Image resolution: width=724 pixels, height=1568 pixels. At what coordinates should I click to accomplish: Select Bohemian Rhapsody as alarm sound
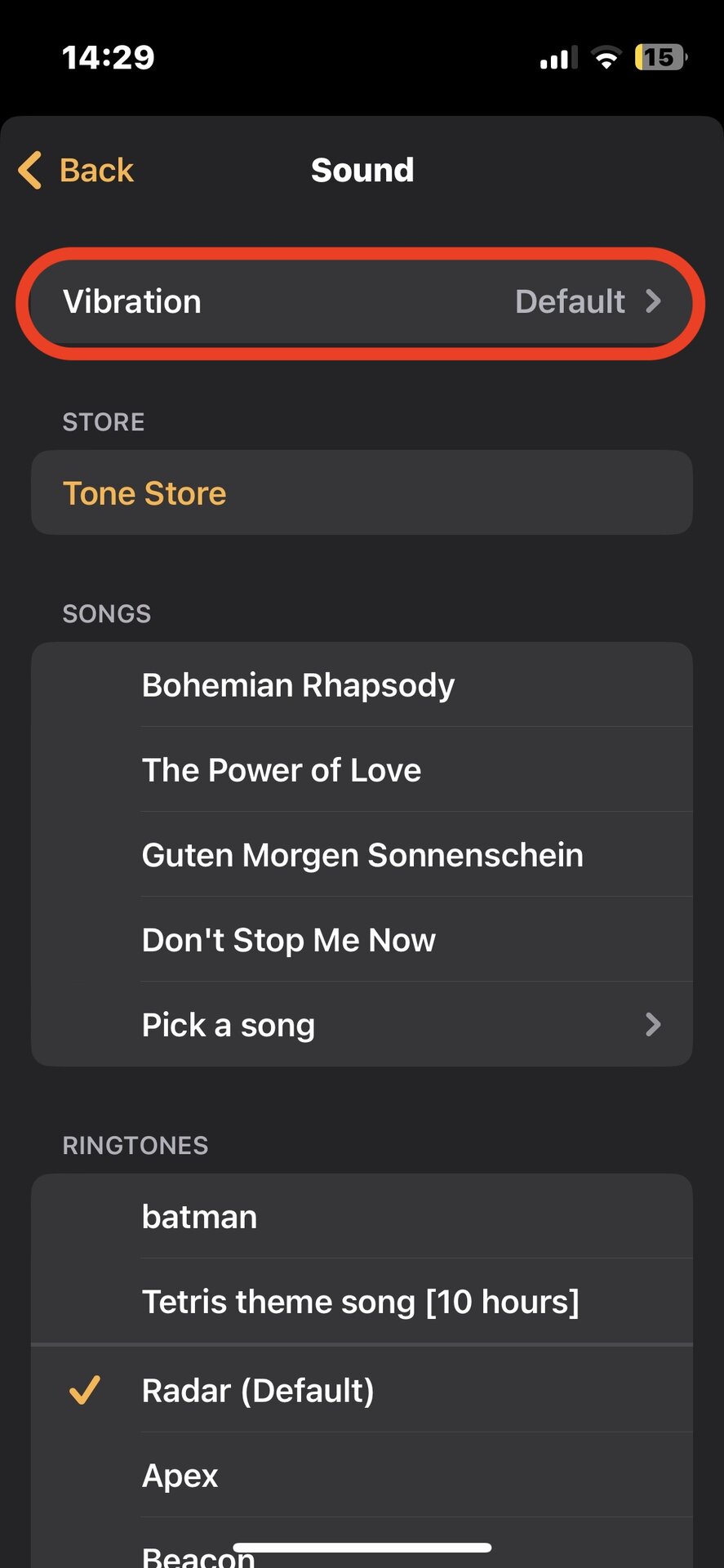coord(362,685)
